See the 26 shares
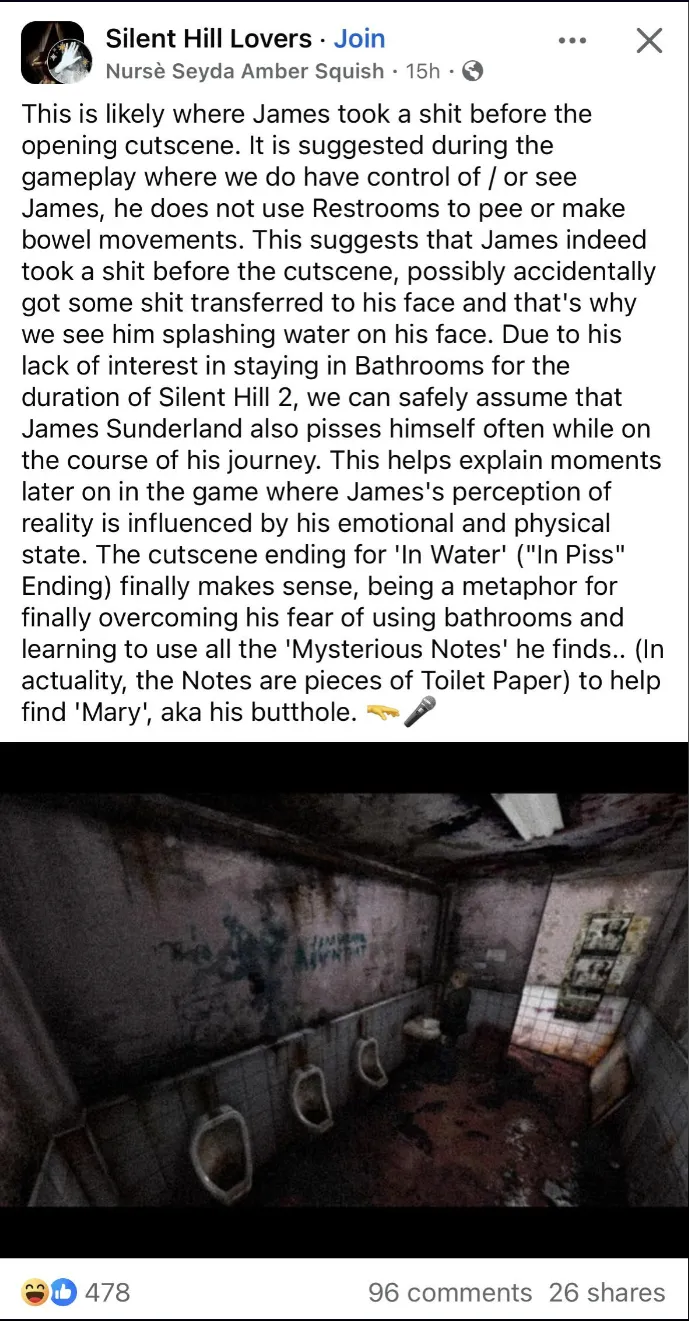The image size is (689, 1321). pos(606,1292)
